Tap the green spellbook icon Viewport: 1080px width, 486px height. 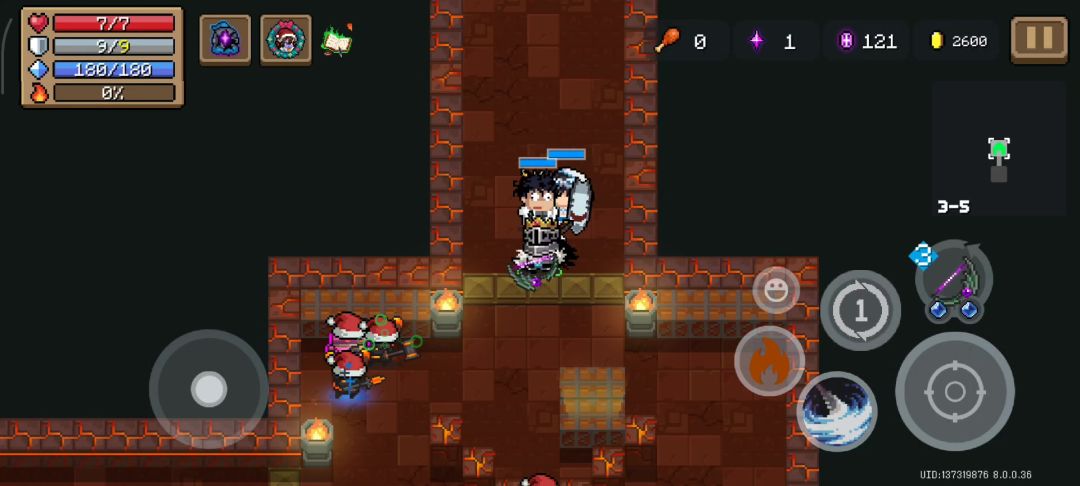point(337,40)
